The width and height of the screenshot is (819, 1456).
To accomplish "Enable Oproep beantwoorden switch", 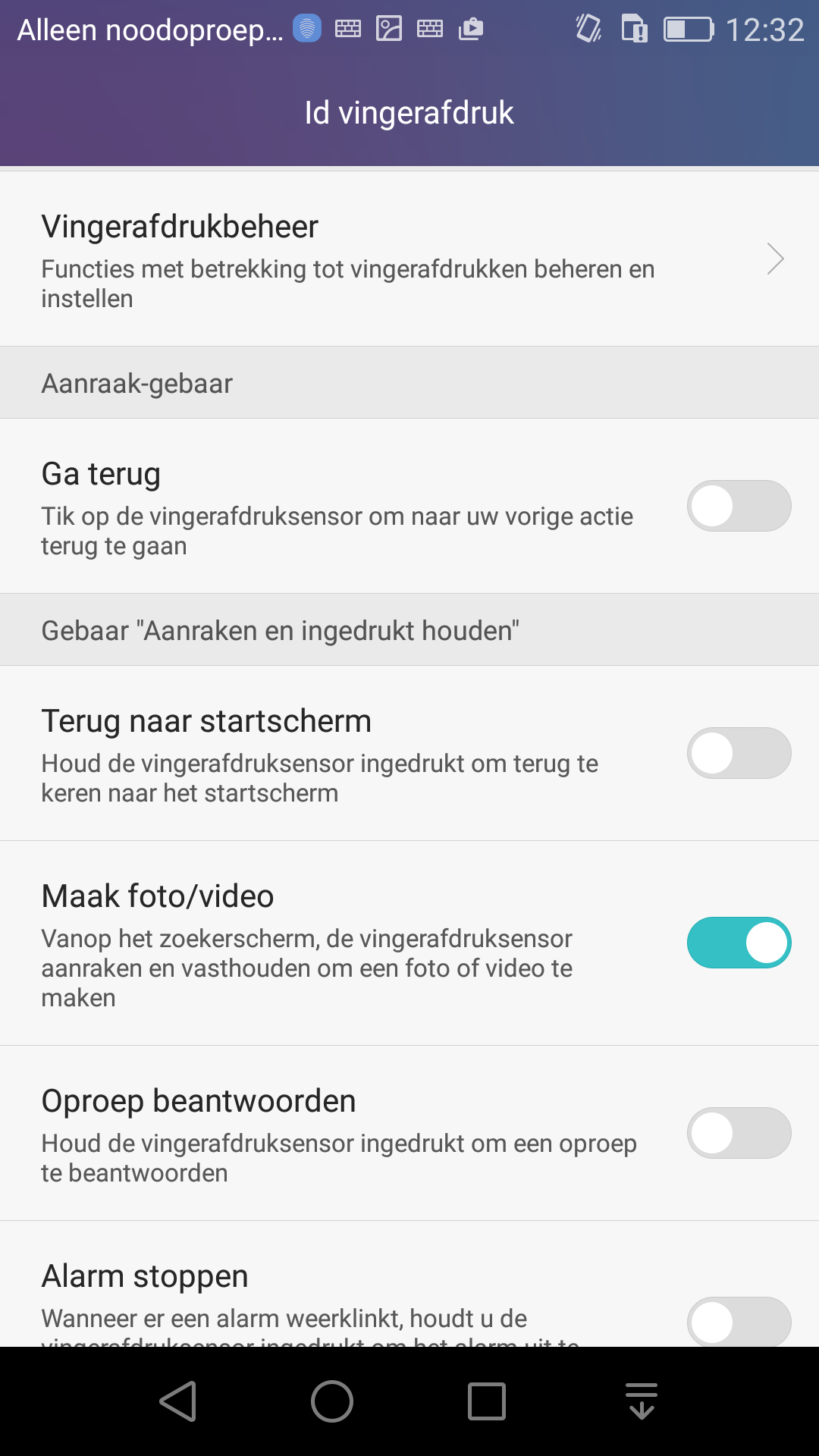I will pyautogui.click(x=739, y=1133).
